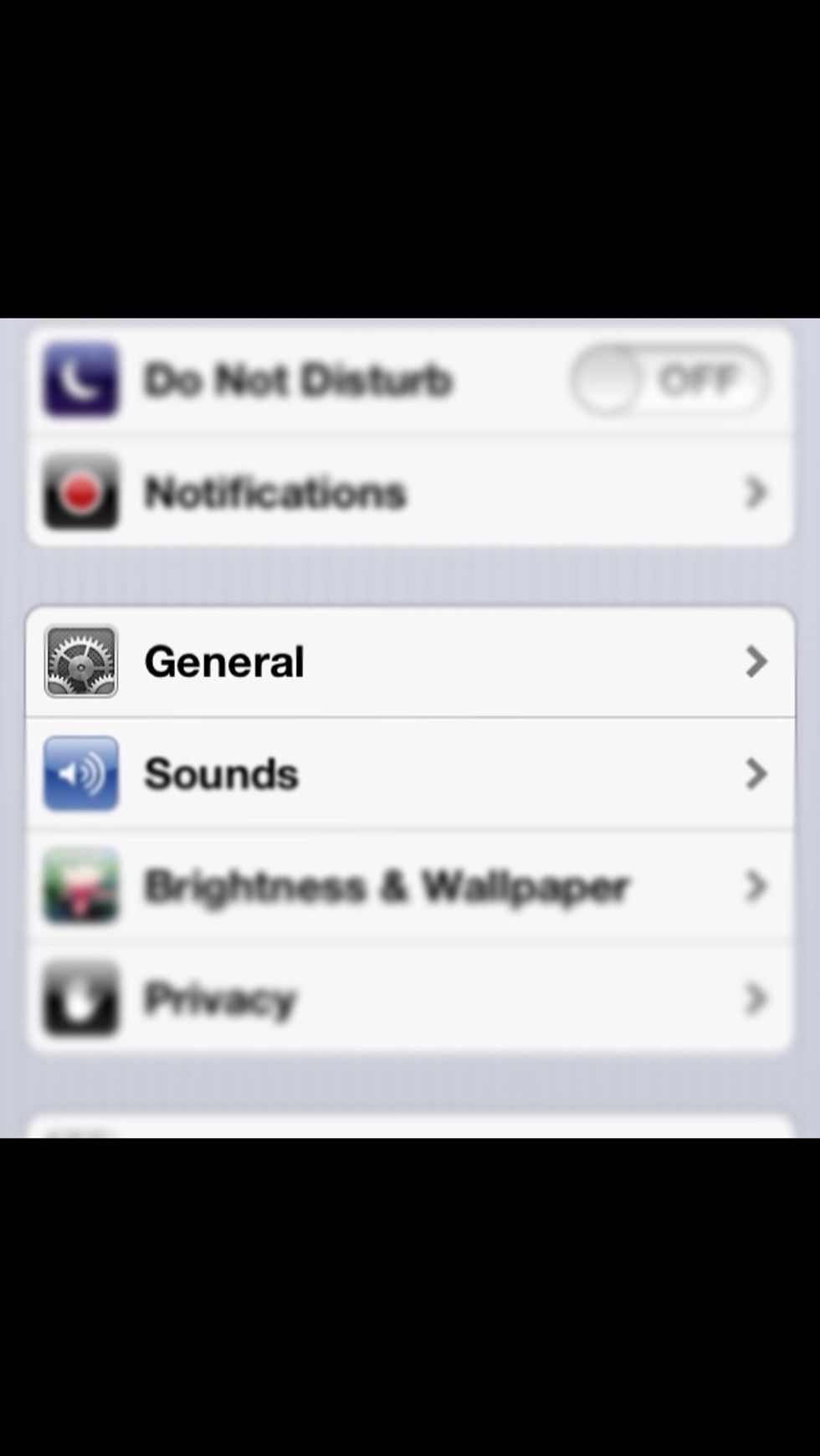Tap the Sounds speaker icon

point(81,773)
